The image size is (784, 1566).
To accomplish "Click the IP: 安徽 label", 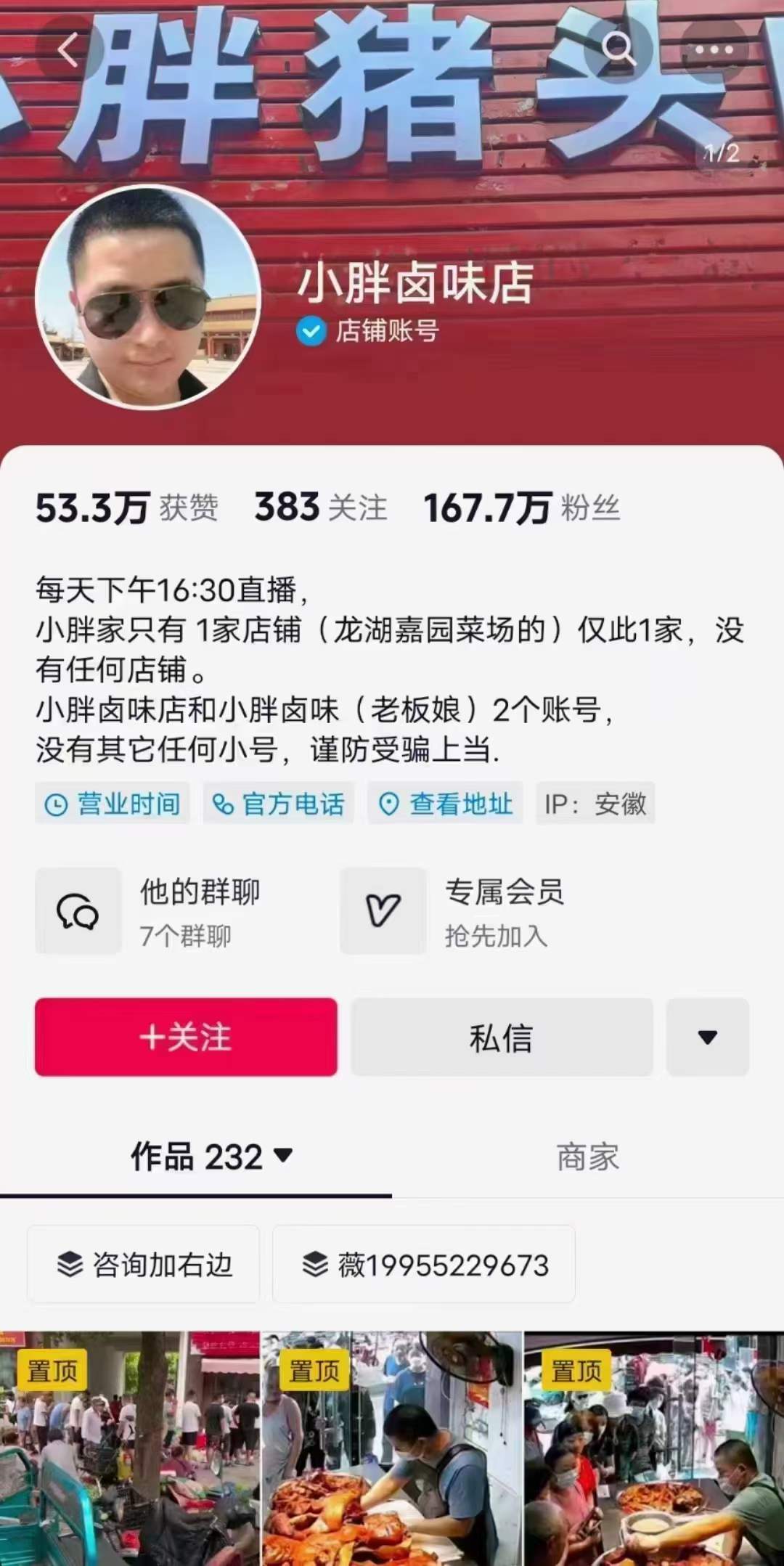I will pyautogui.click(x=595, y=803).
